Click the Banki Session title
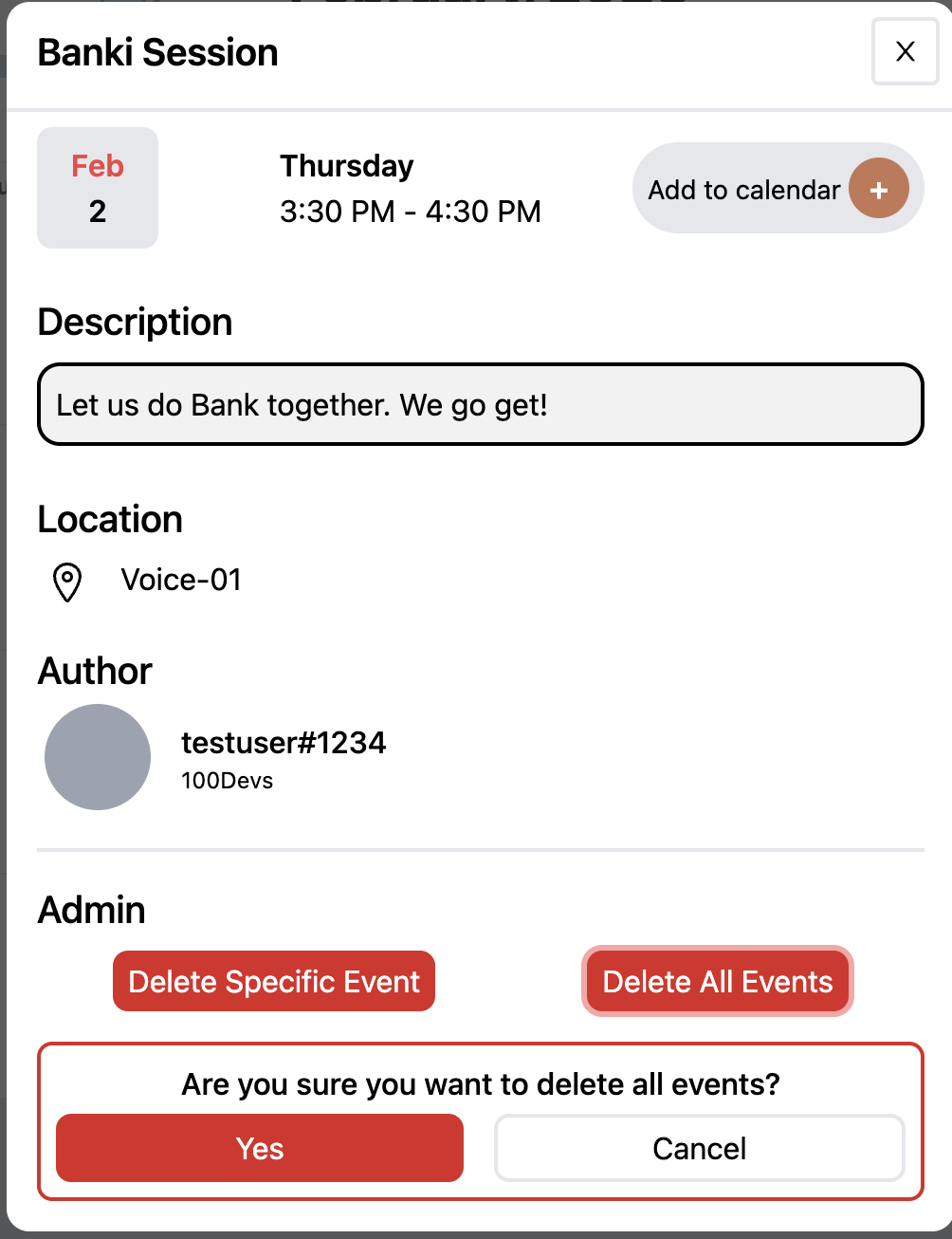 click(157, 53)
